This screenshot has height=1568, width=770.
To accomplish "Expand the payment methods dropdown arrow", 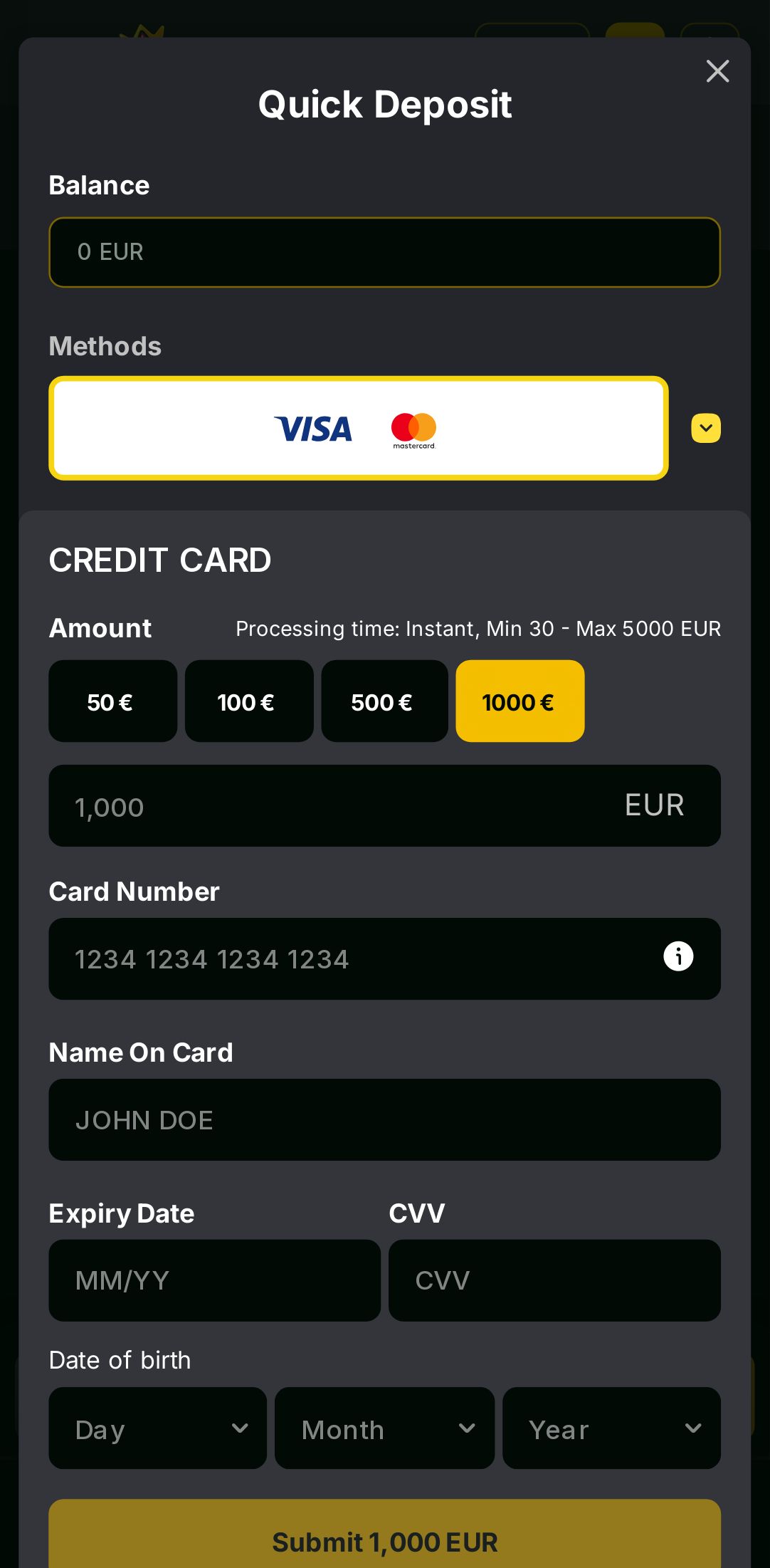I will [x=705, y=428].
